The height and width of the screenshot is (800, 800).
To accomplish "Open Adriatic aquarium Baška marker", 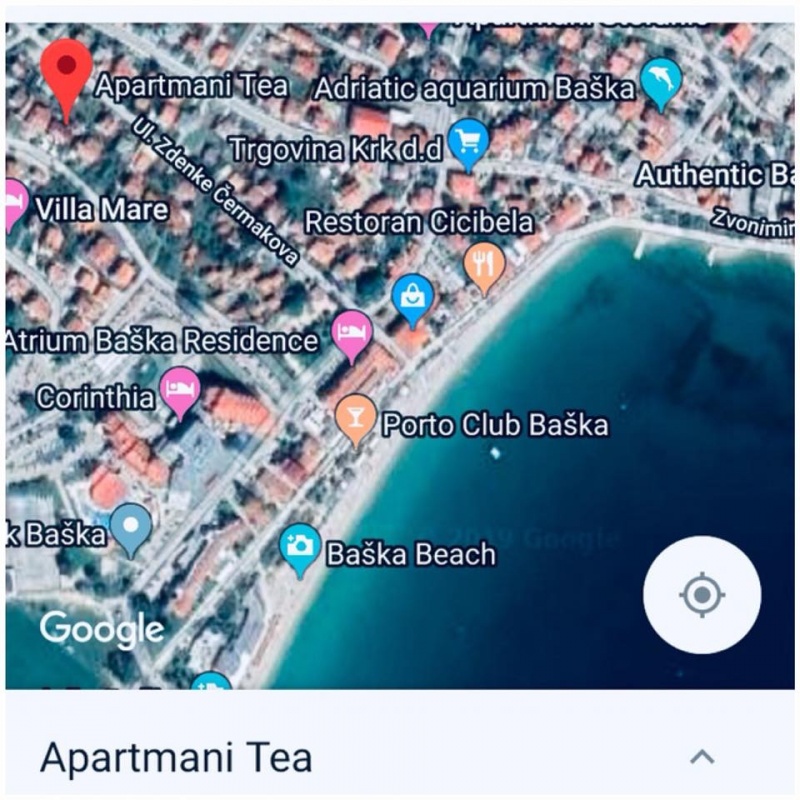I will click(x=661, y=82).
